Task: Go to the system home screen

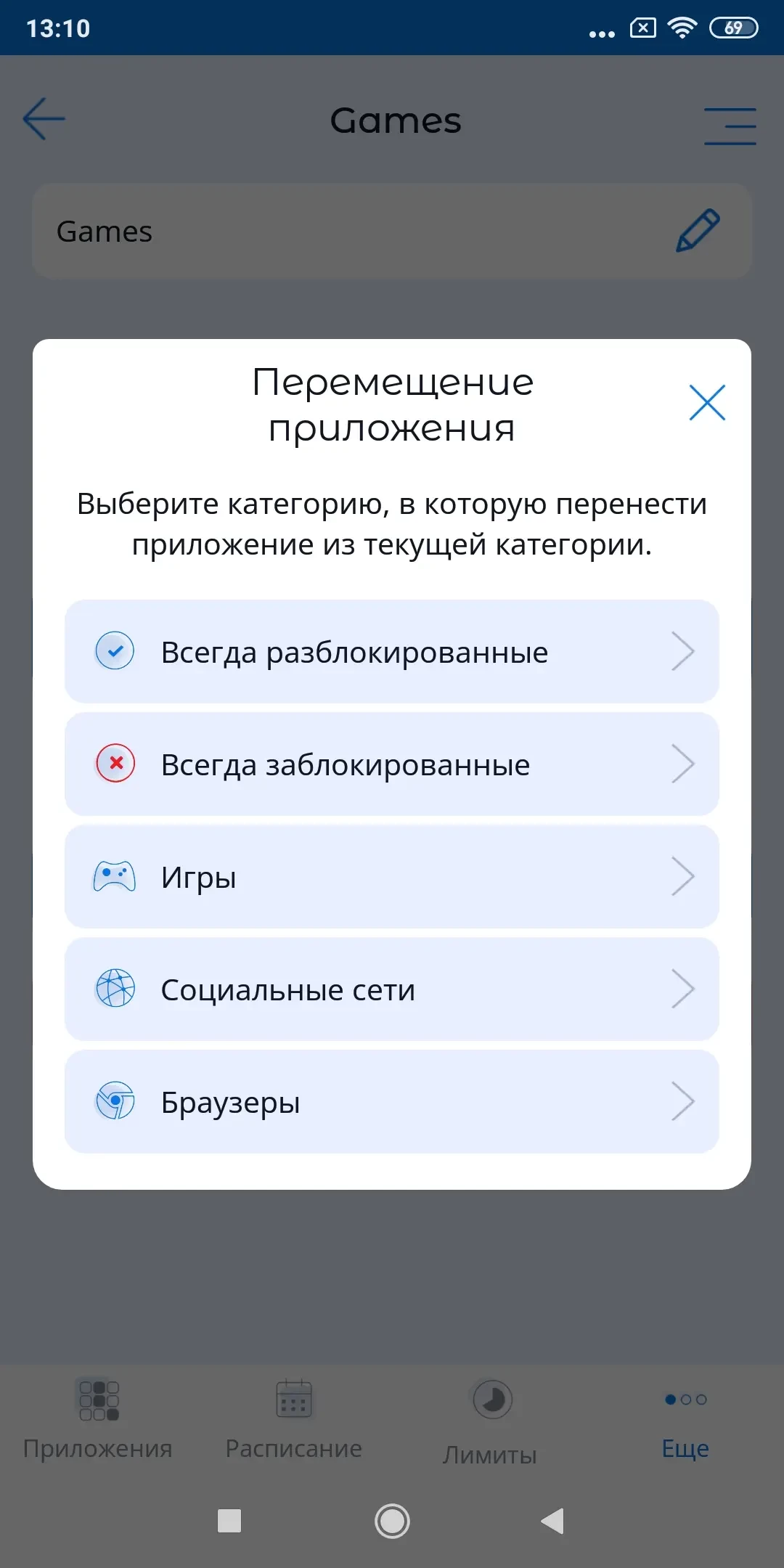Action: [392, 1521]
